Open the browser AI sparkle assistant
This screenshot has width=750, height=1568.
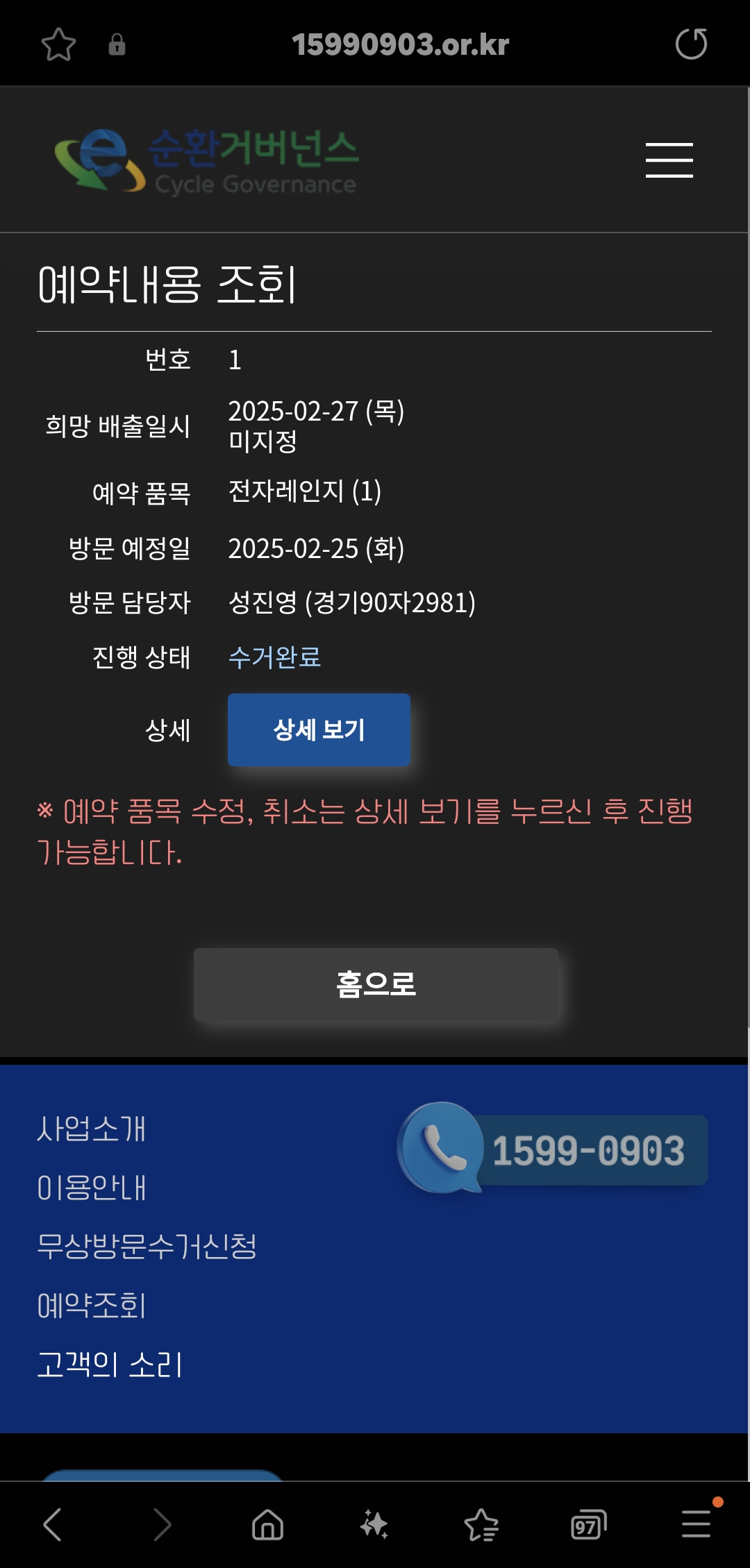(x=374, y=1525)
